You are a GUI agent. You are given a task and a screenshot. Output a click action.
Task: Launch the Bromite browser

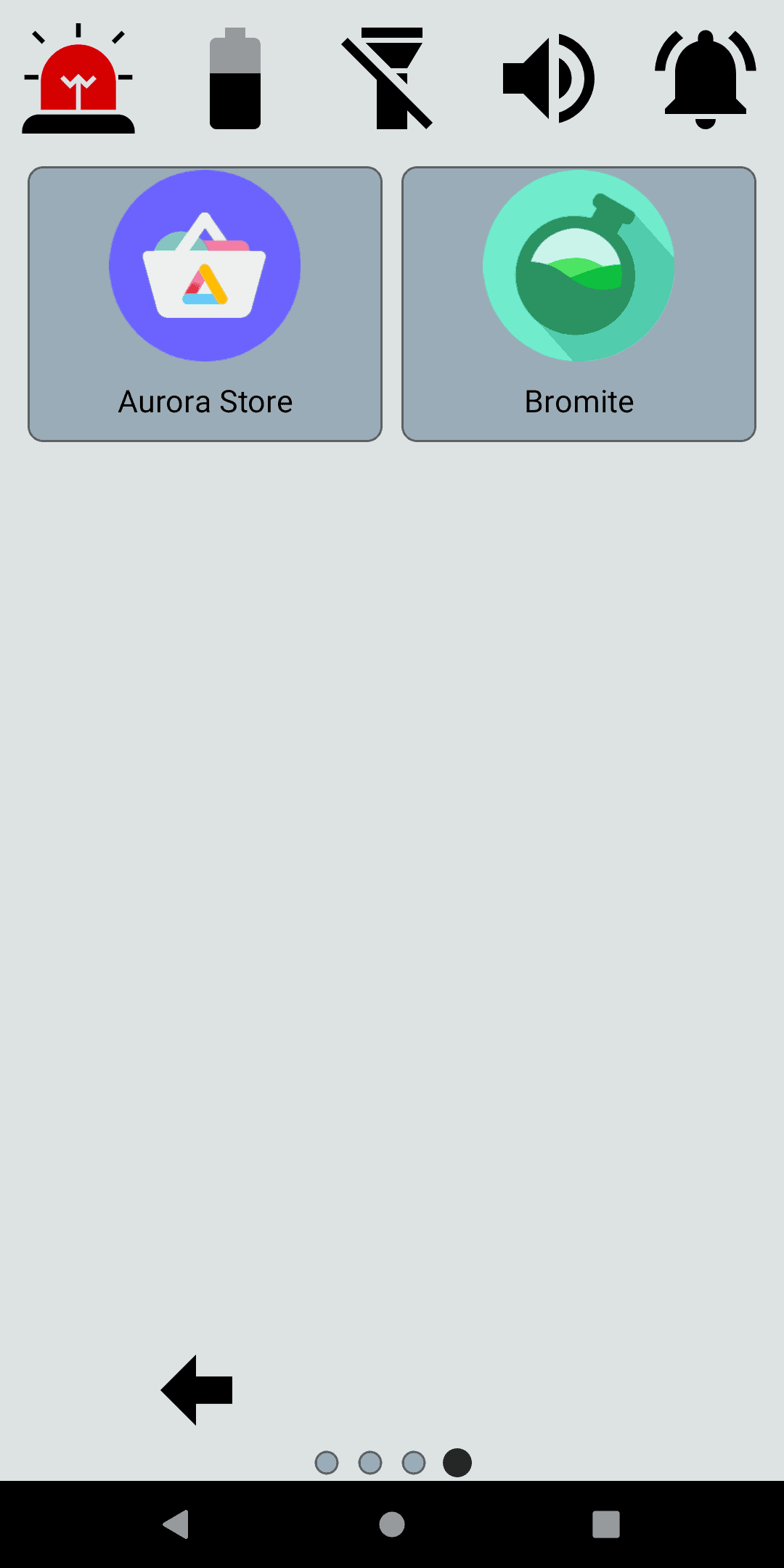tap(579, 304)
